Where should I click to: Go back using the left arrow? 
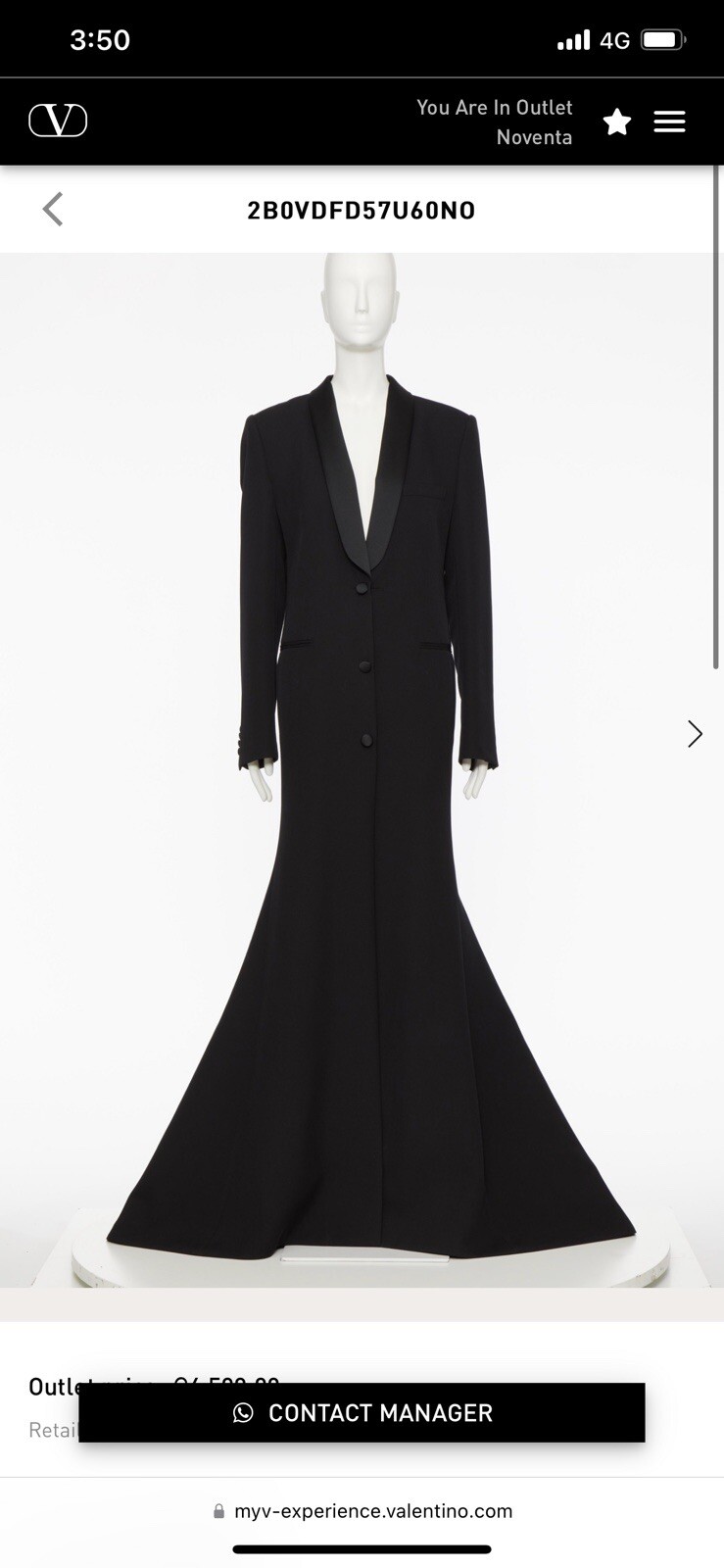point(53,209)
